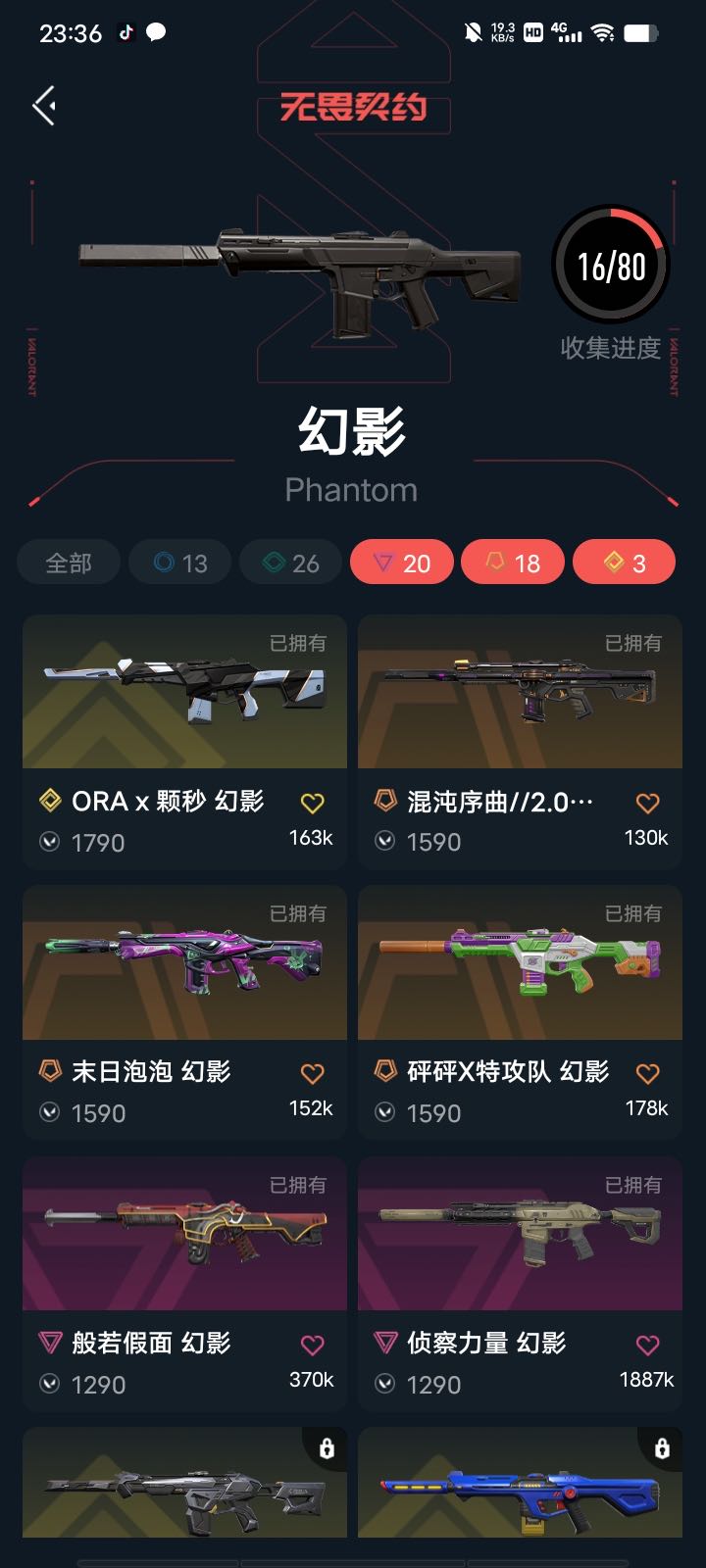
Task: Like the 混沌序曲//2.0 skin
Action: point(647,804)
